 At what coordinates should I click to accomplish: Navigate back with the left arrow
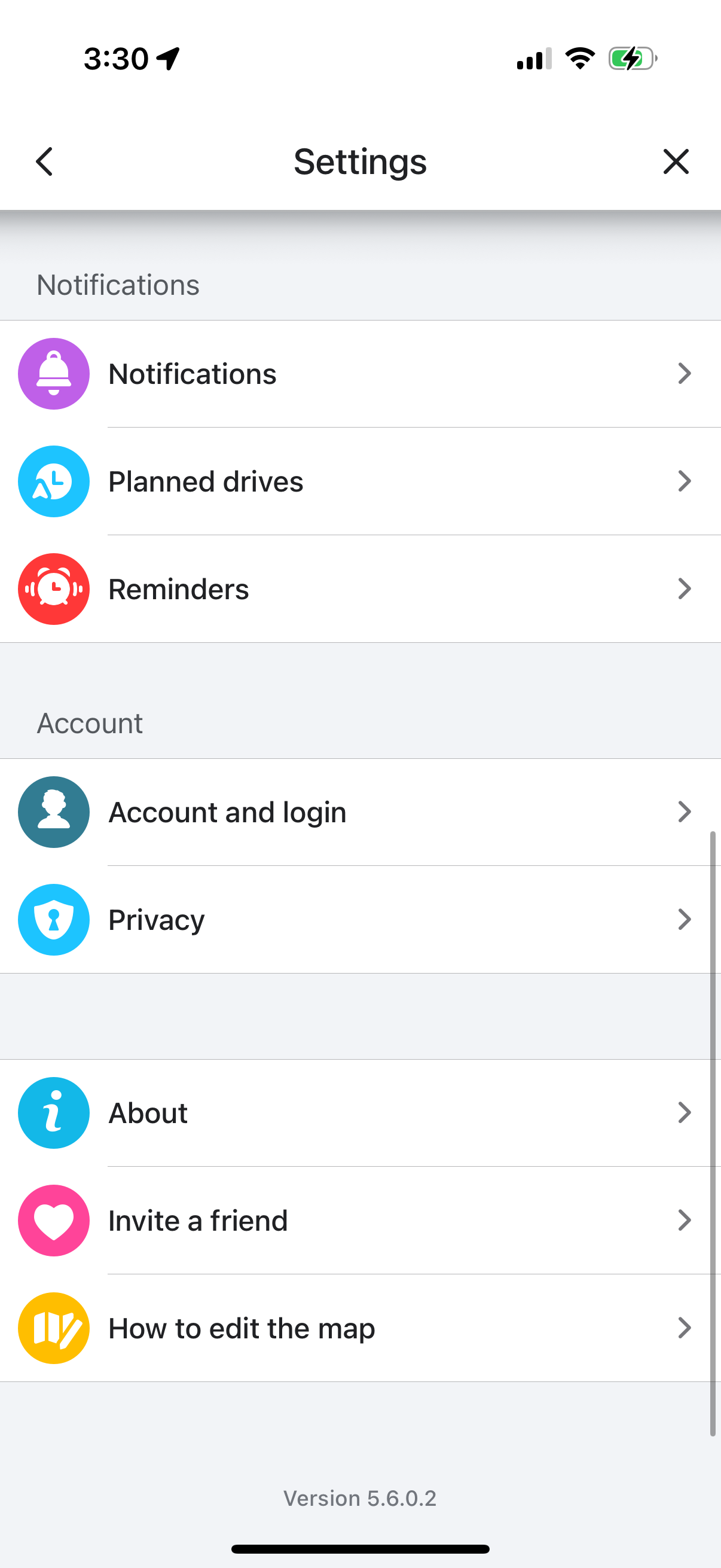pos(44,161)
